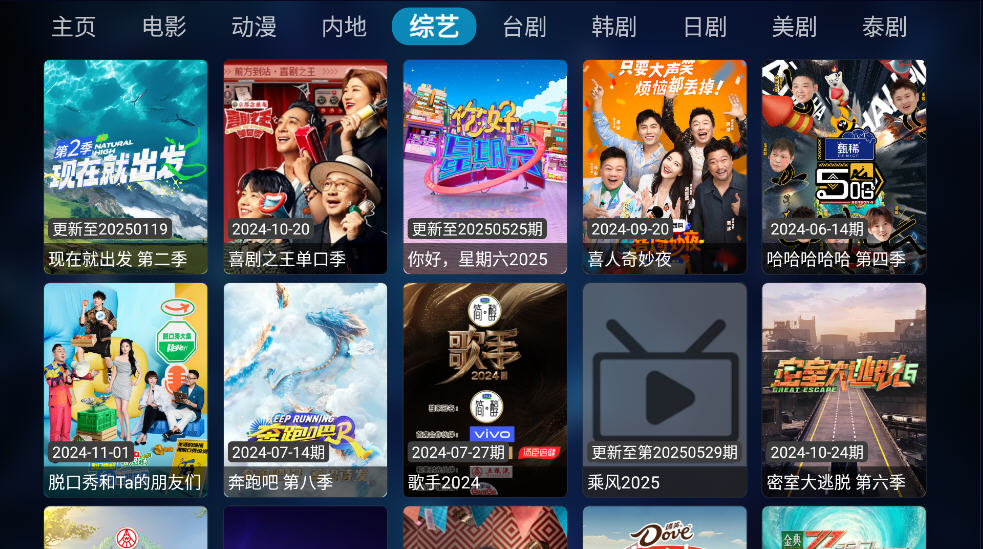This screenshot has height=549, width=983.
Task: Go to the 台剧 tab
Action: pyautogui.click(x=524, y=27)
